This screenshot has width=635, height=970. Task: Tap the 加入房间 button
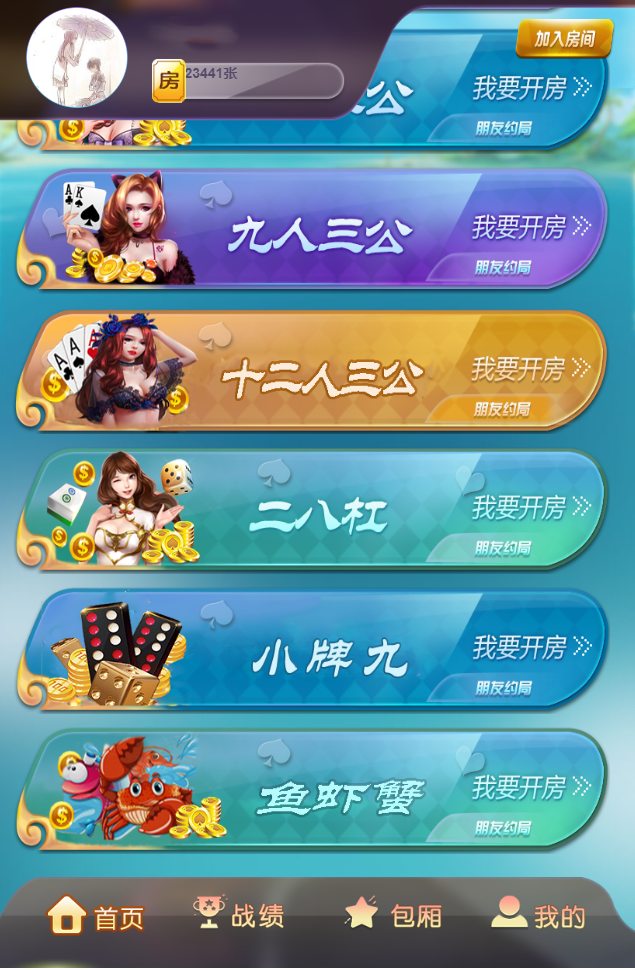coord(563,39)
